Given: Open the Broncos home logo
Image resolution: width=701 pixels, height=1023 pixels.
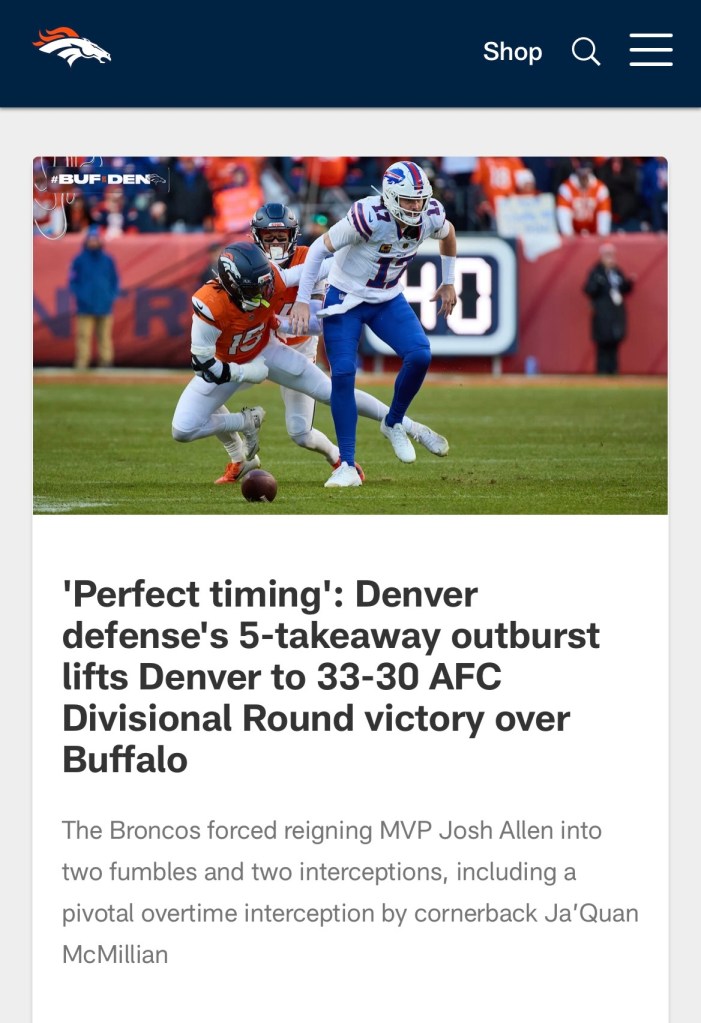Looking at the screenshot, I should [71, 47].
